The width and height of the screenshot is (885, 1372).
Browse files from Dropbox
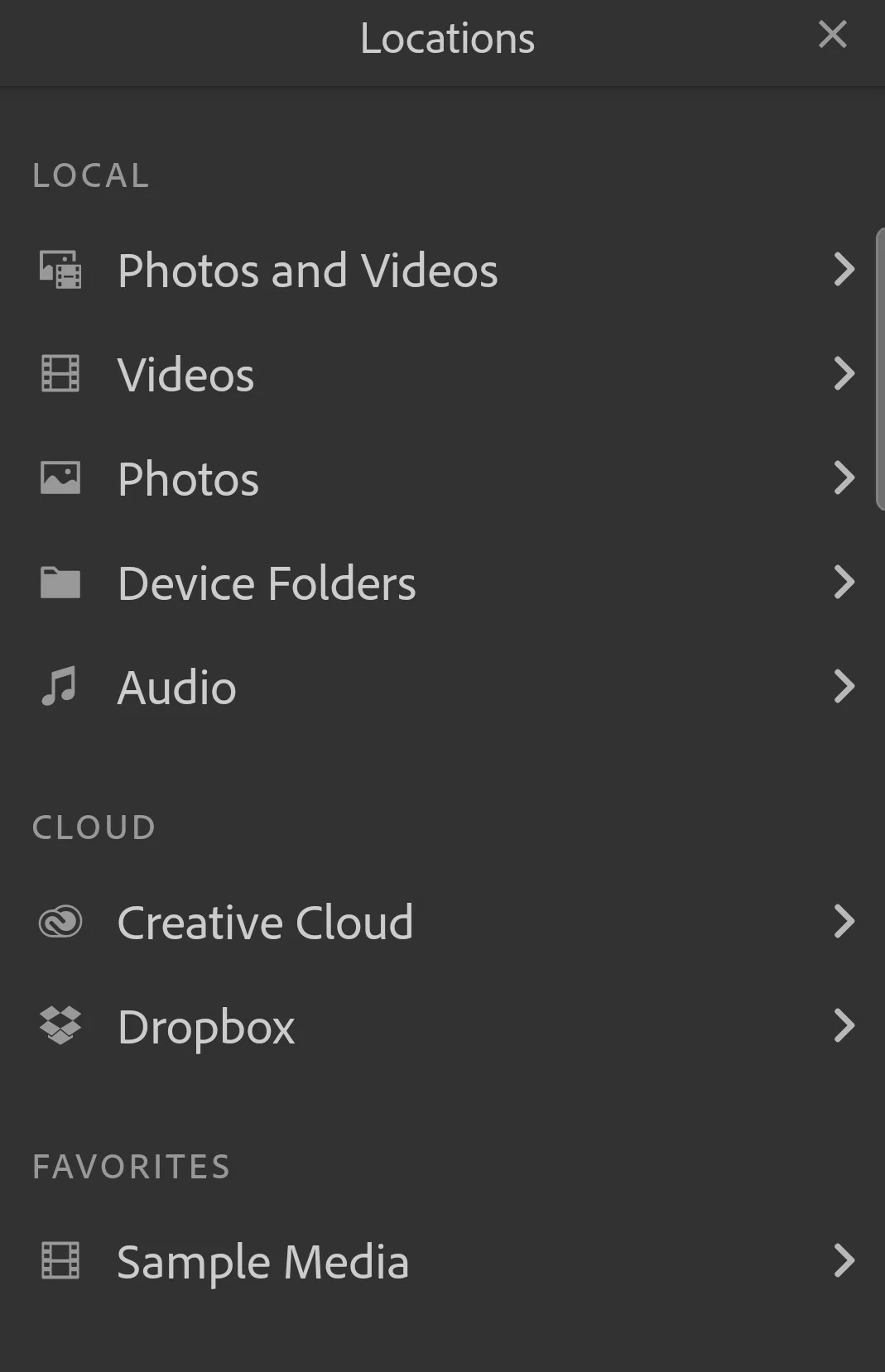(x=206, y=1027)
